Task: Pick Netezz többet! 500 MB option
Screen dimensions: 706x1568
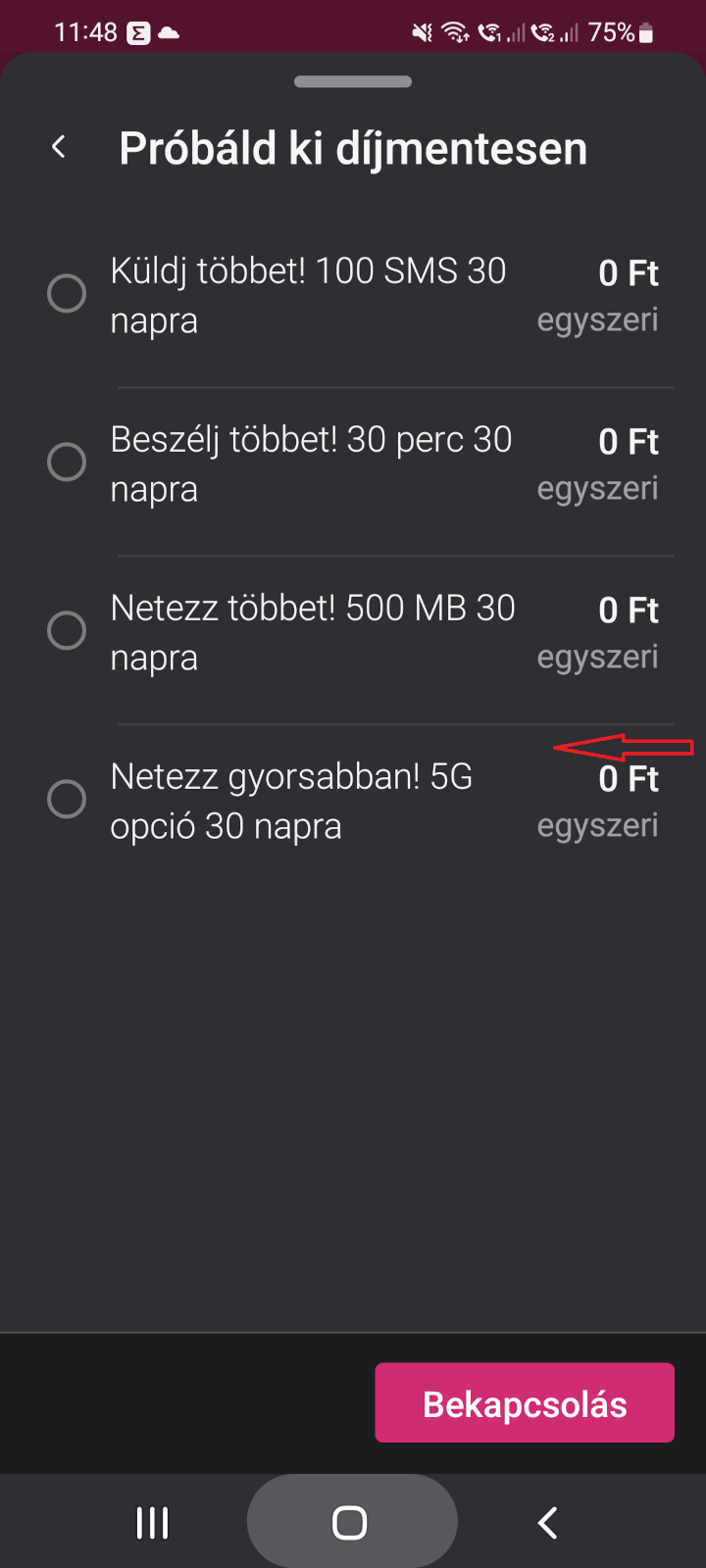Action: coord(353,632)
